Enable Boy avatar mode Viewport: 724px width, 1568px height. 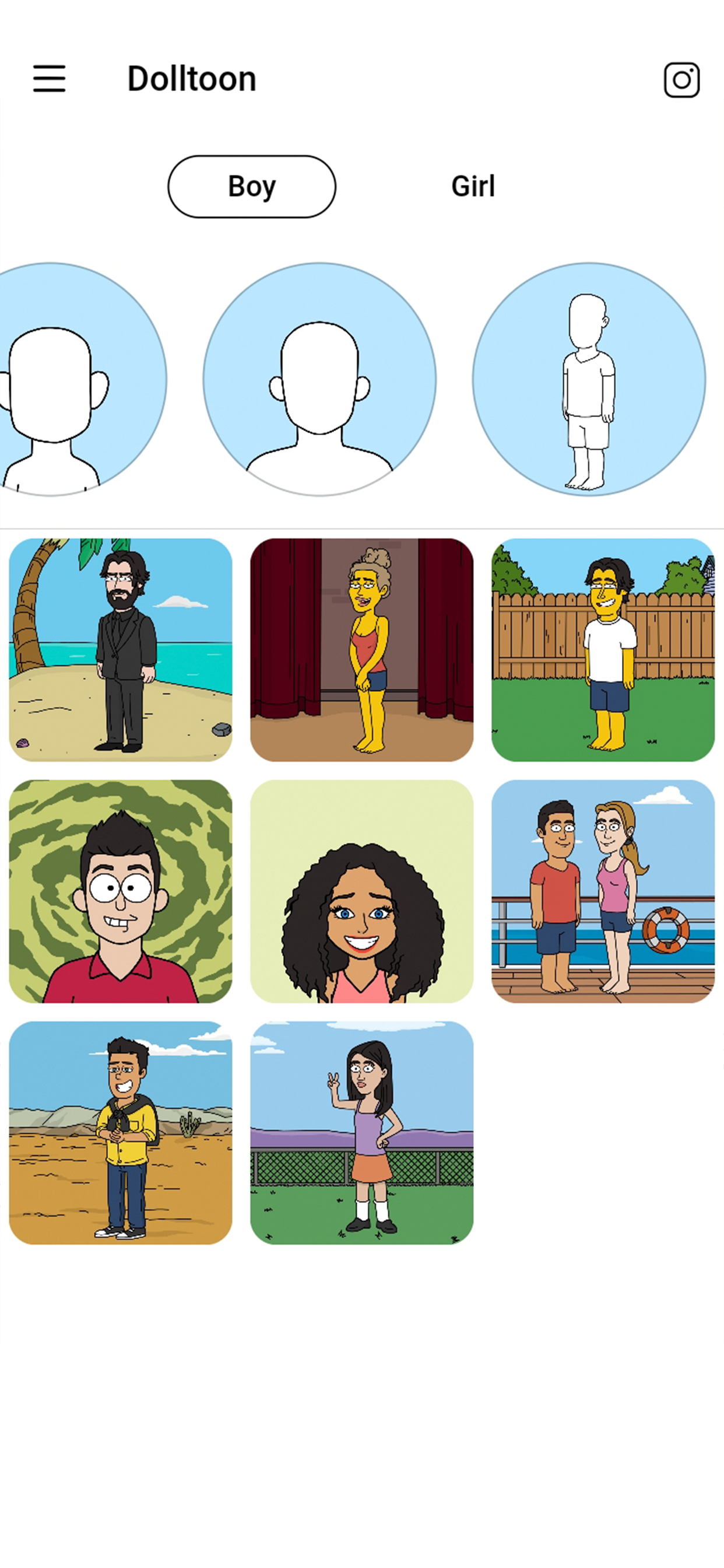tap(251, 186)
